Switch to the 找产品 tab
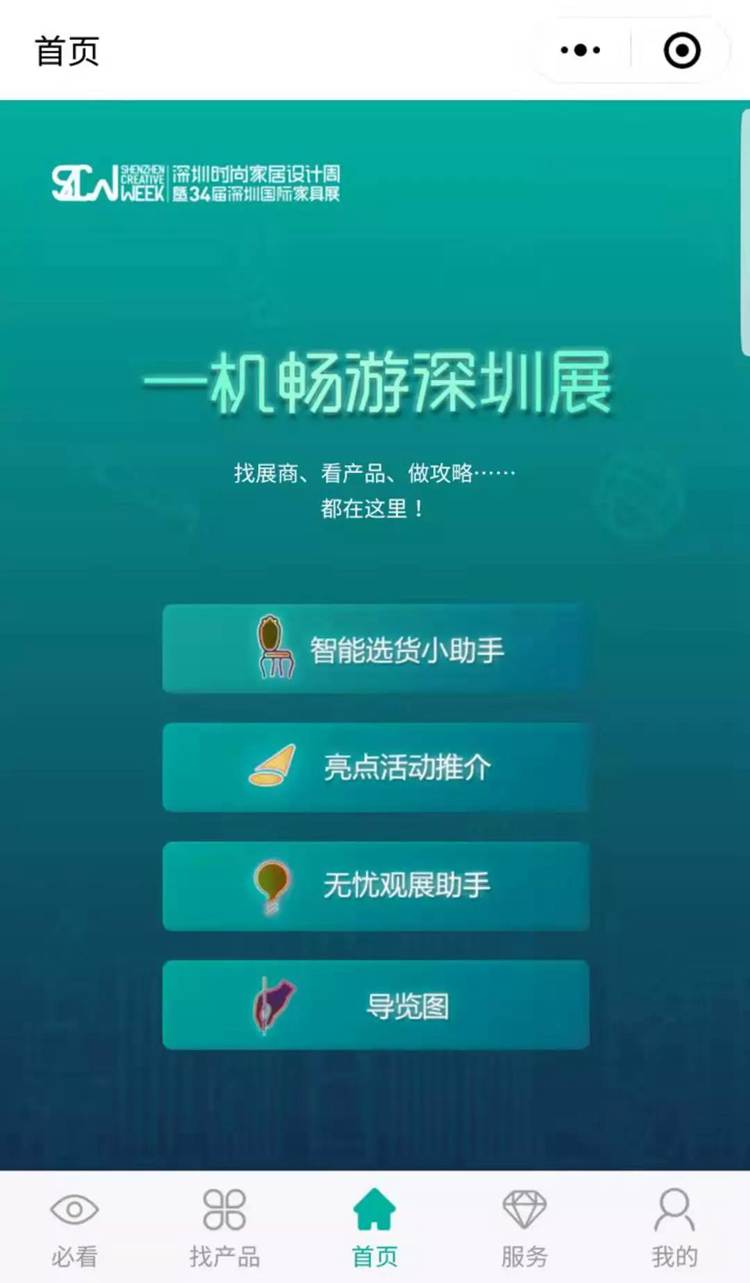Viewport: 750px width, 1283px height. click(x=225, y=1228)
